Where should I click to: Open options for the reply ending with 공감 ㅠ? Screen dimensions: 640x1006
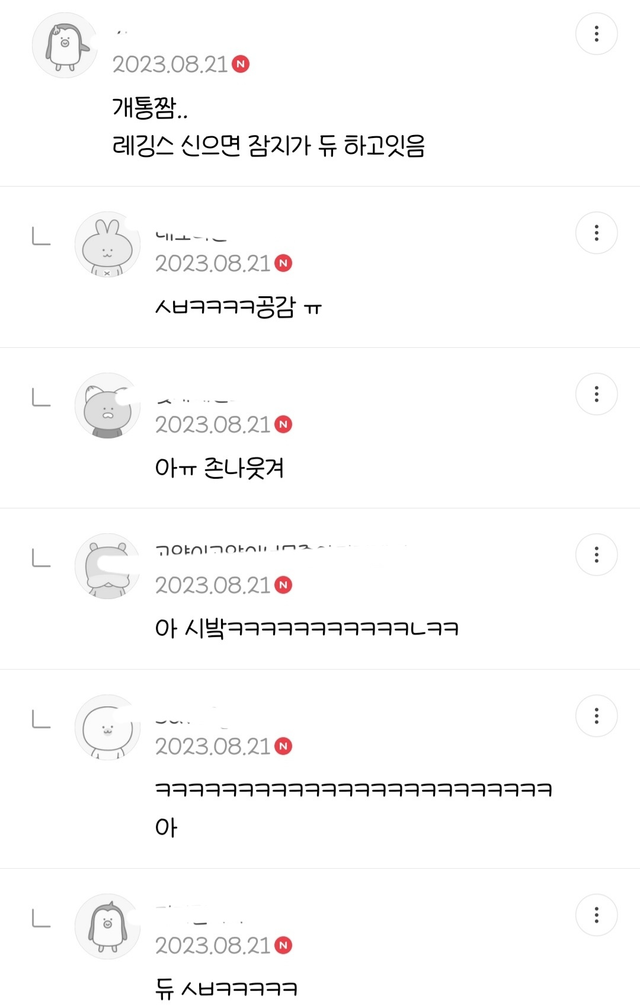pyautogui.click(x=597, y=233)
